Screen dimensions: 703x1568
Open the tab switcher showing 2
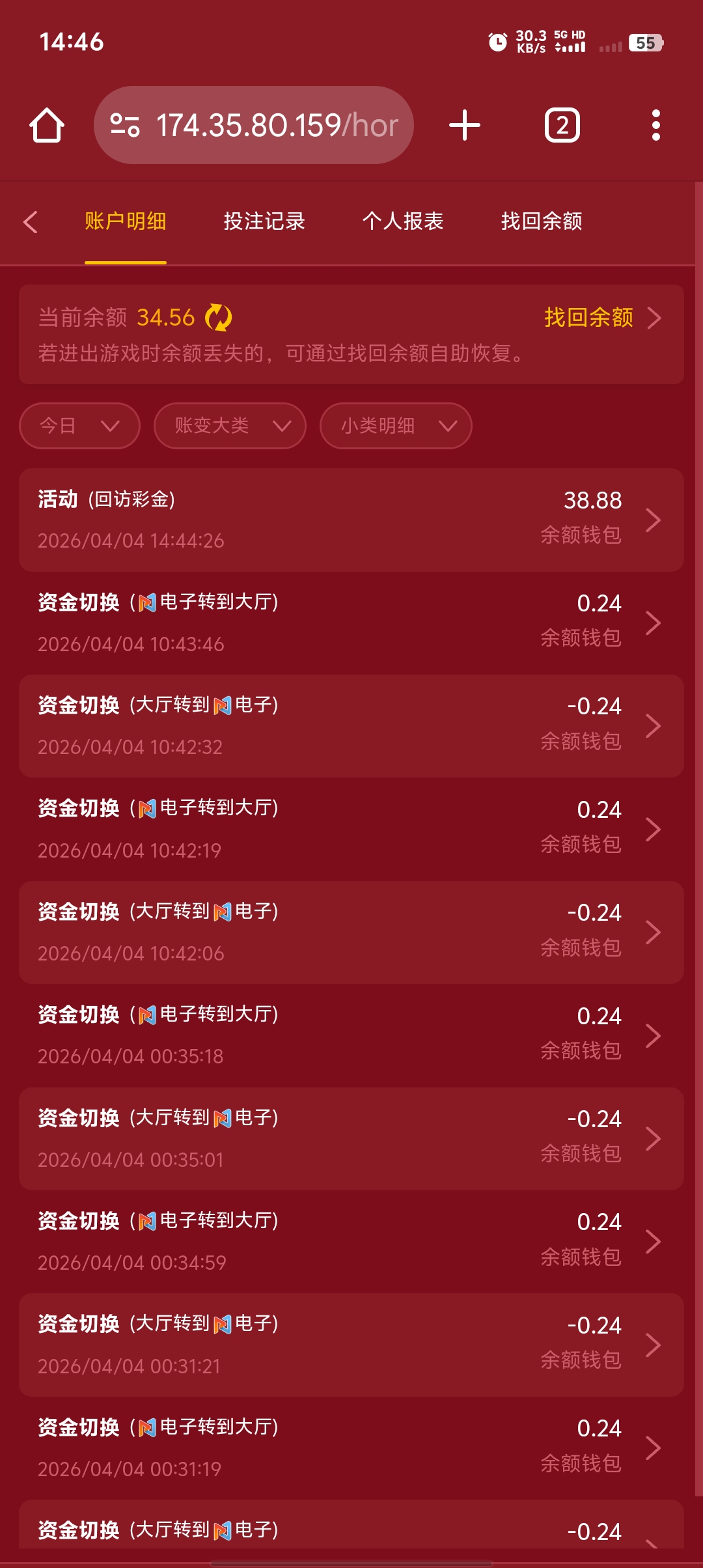pos(562,125)
